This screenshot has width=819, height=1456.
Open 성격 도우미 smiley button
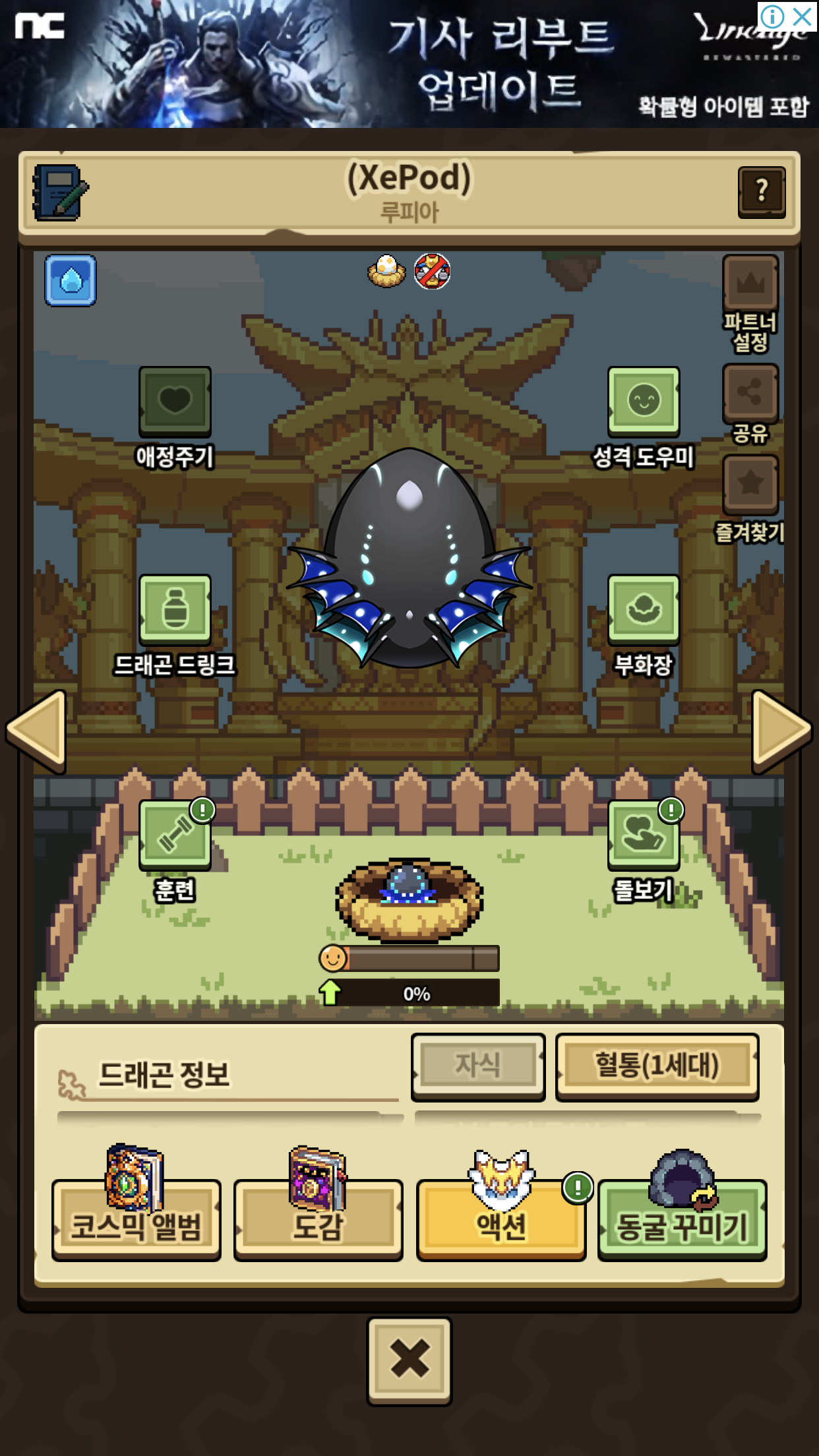(644, 401)
